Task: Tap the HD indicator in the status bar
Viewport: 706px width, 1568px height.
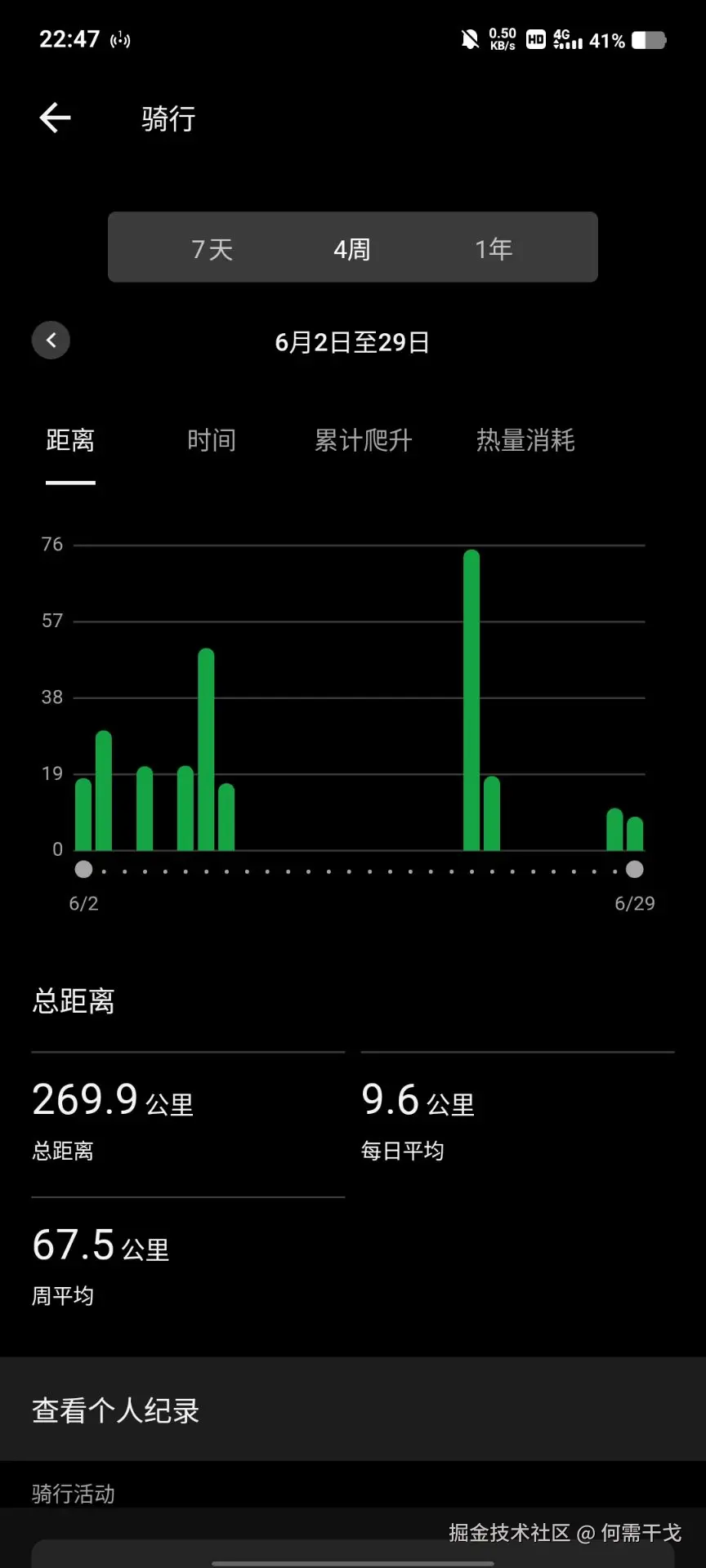Action: click(x=535, y=39)
